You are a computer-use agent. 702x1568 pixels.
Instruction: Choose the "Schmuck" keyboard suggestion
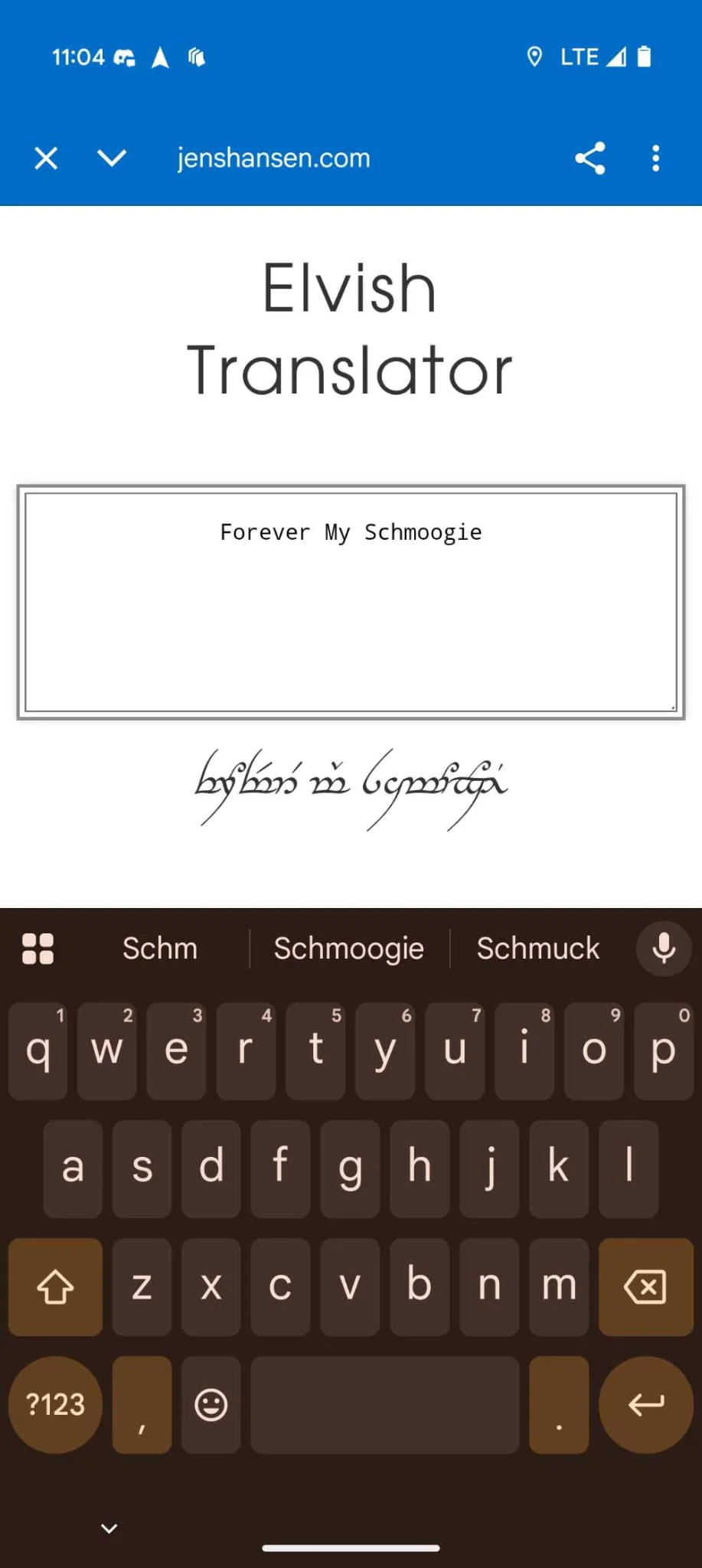(x=538, y=949)
